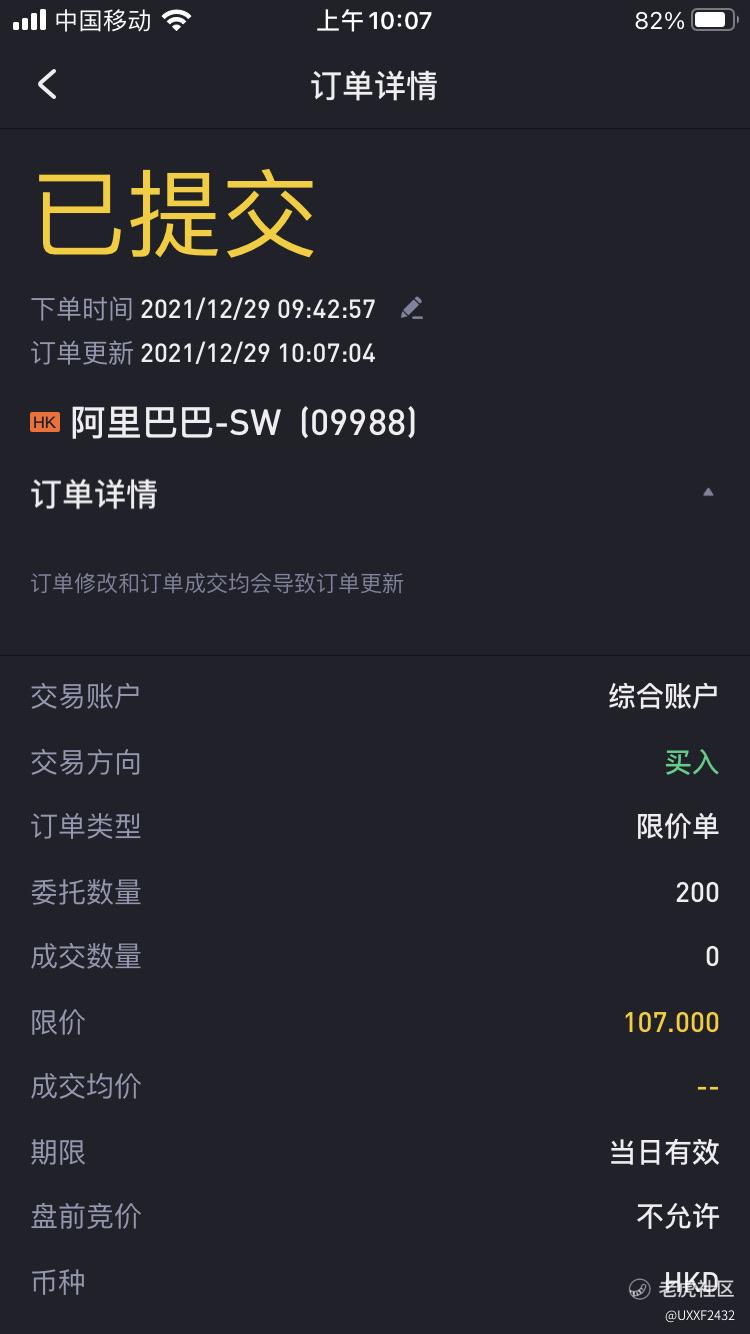
Task: Go back from the order details page
Action: click(47, 85)
